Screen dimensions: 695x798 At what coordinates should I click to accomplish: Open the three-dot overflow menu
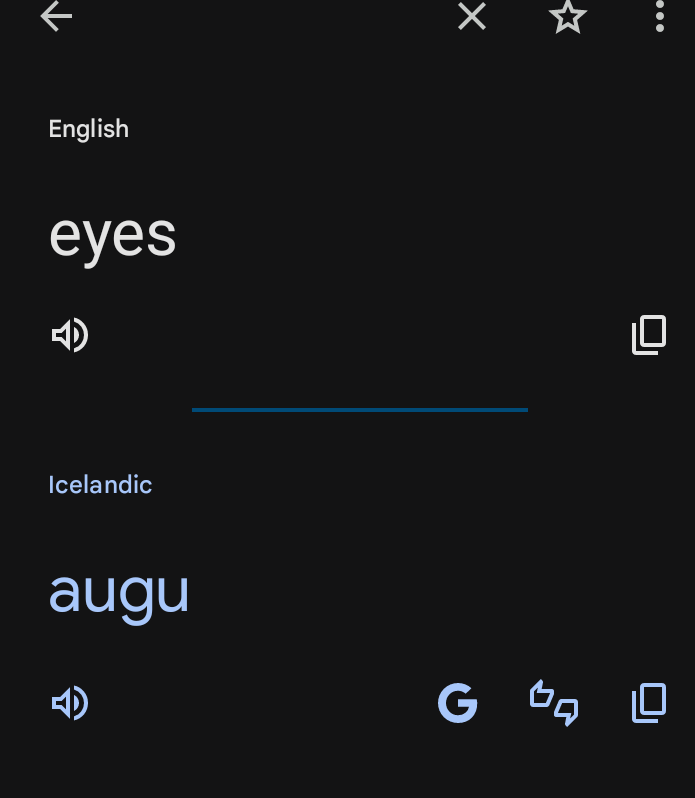click(x=659, y=16)
